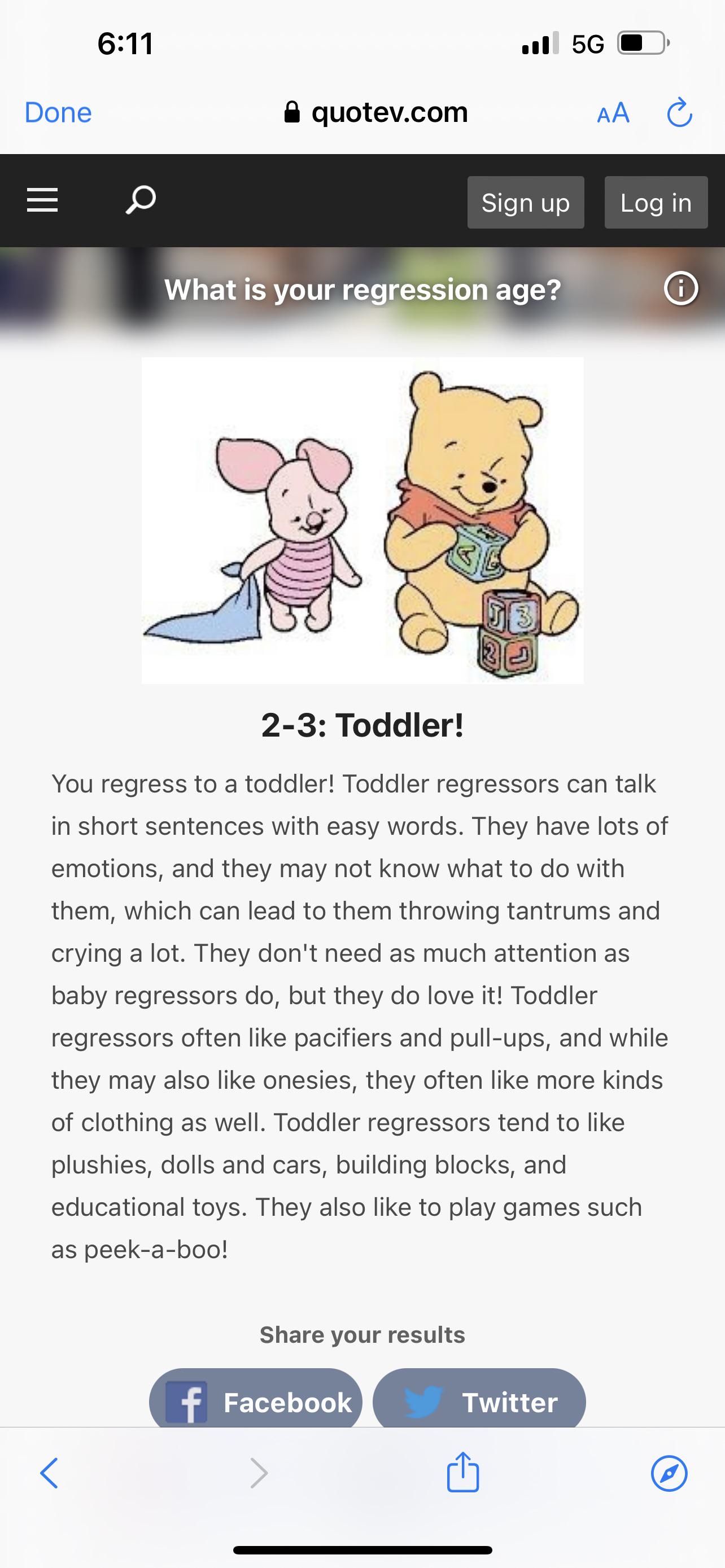Tap the lock icon in the address bar

pos(293,112)
